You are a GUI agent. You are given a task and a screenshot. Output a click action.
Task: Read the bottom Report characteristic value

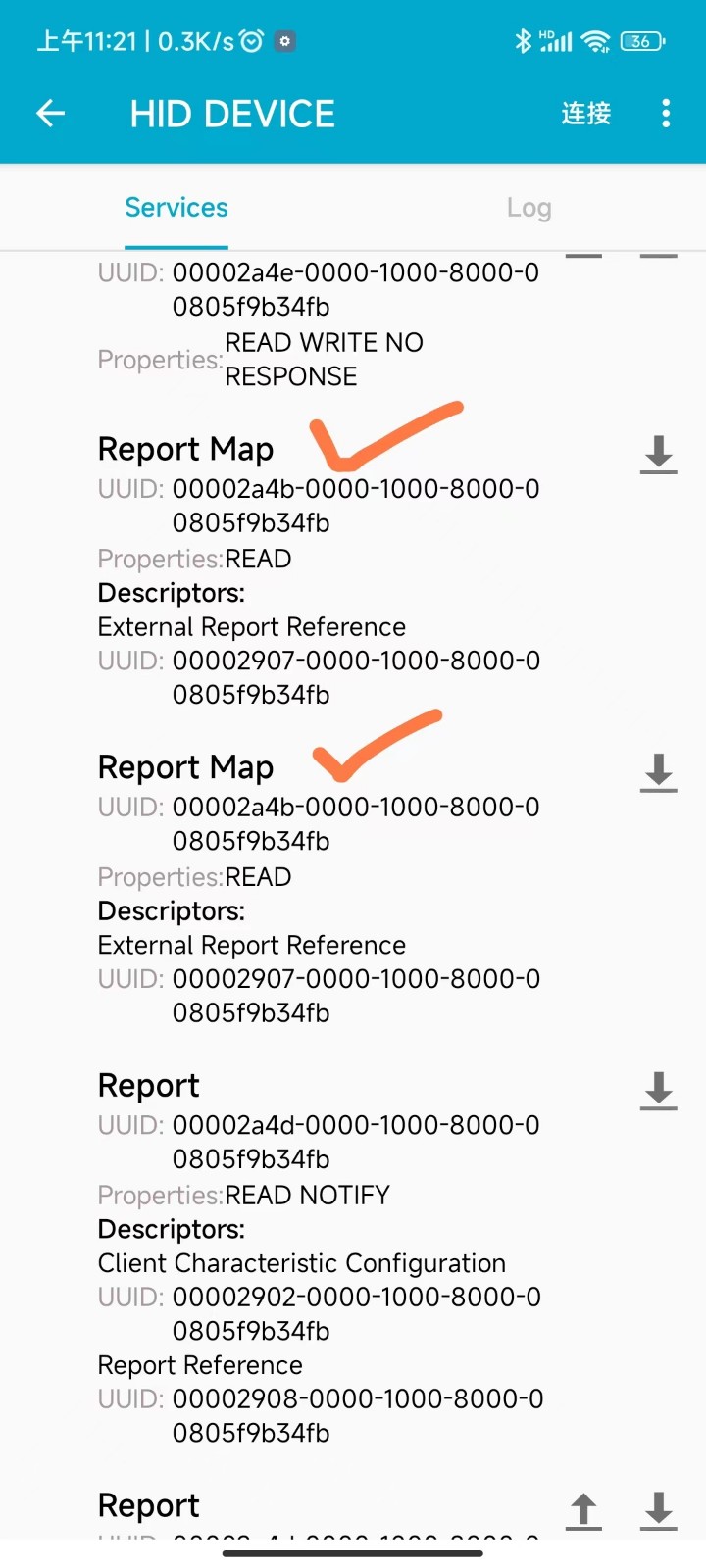click(x=658, y=1510)
